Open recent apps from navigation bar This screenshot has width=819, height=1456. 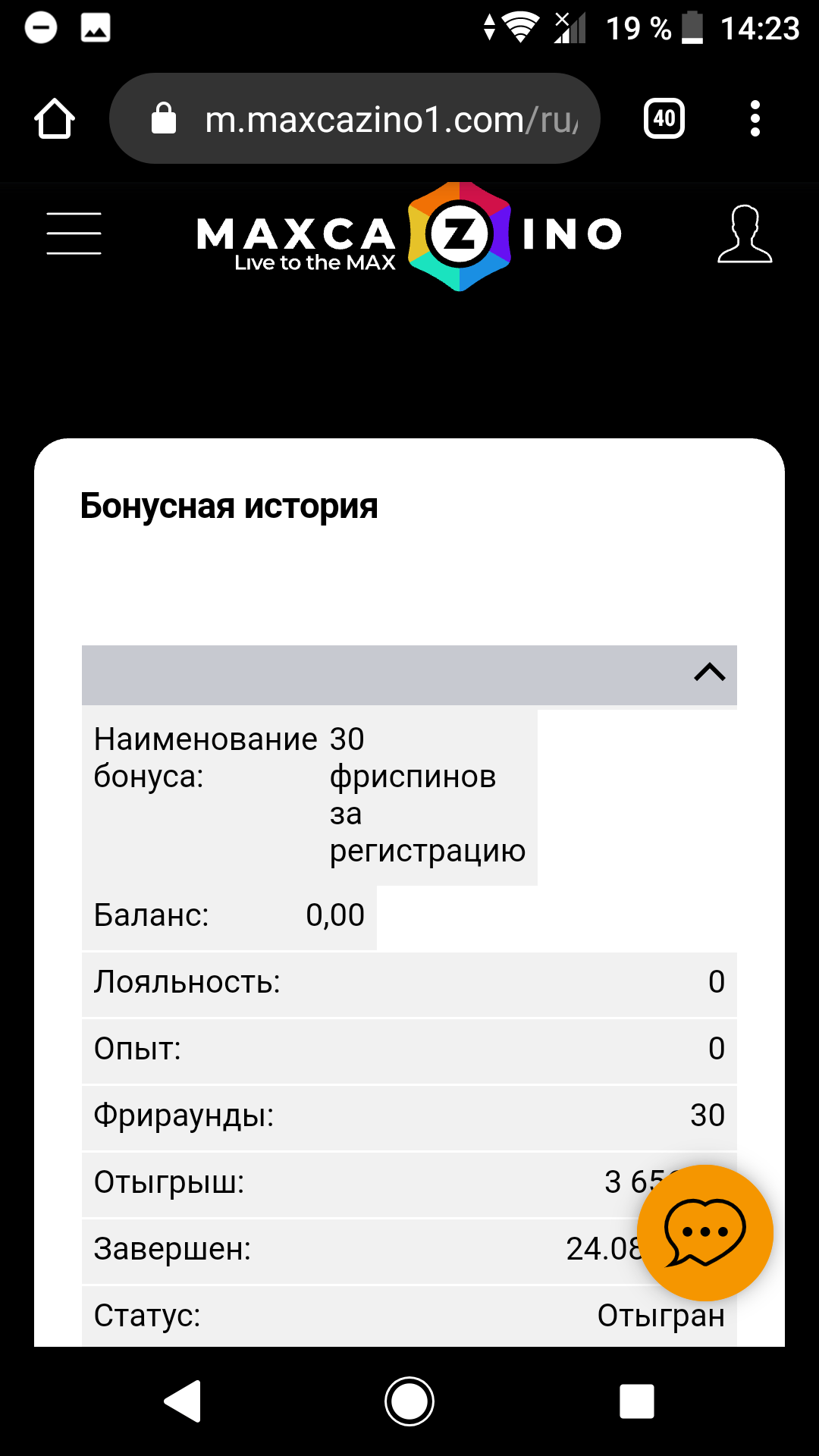tap(637, 1401)
